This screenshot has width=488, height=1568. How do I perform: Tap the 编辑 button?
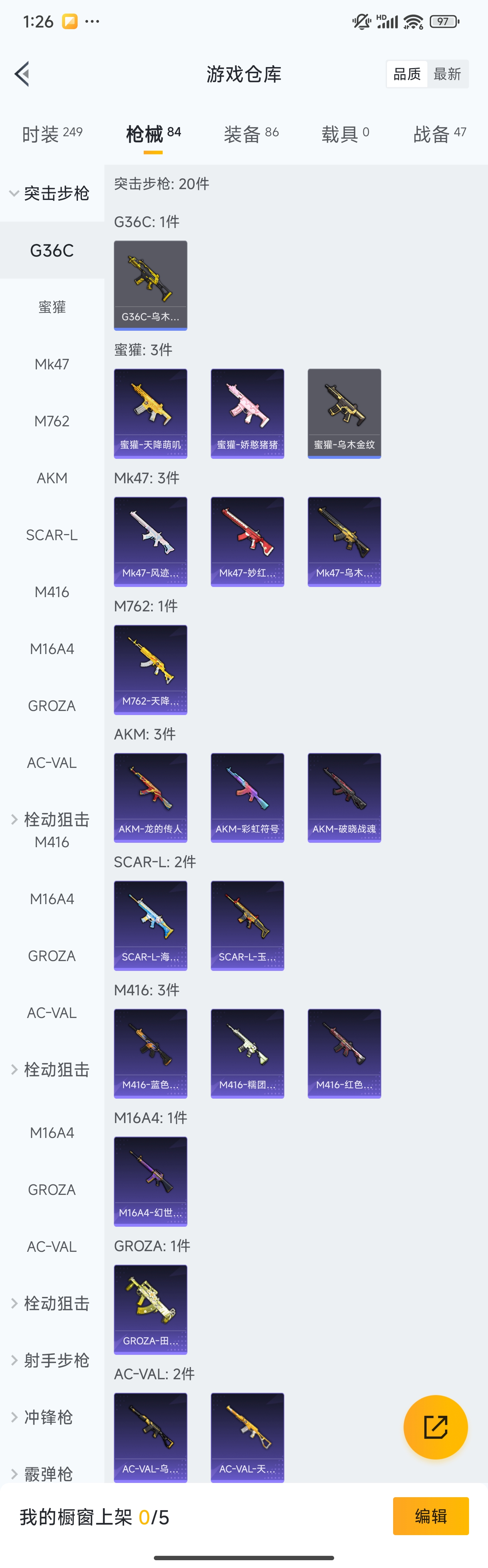coord(430,1516)
